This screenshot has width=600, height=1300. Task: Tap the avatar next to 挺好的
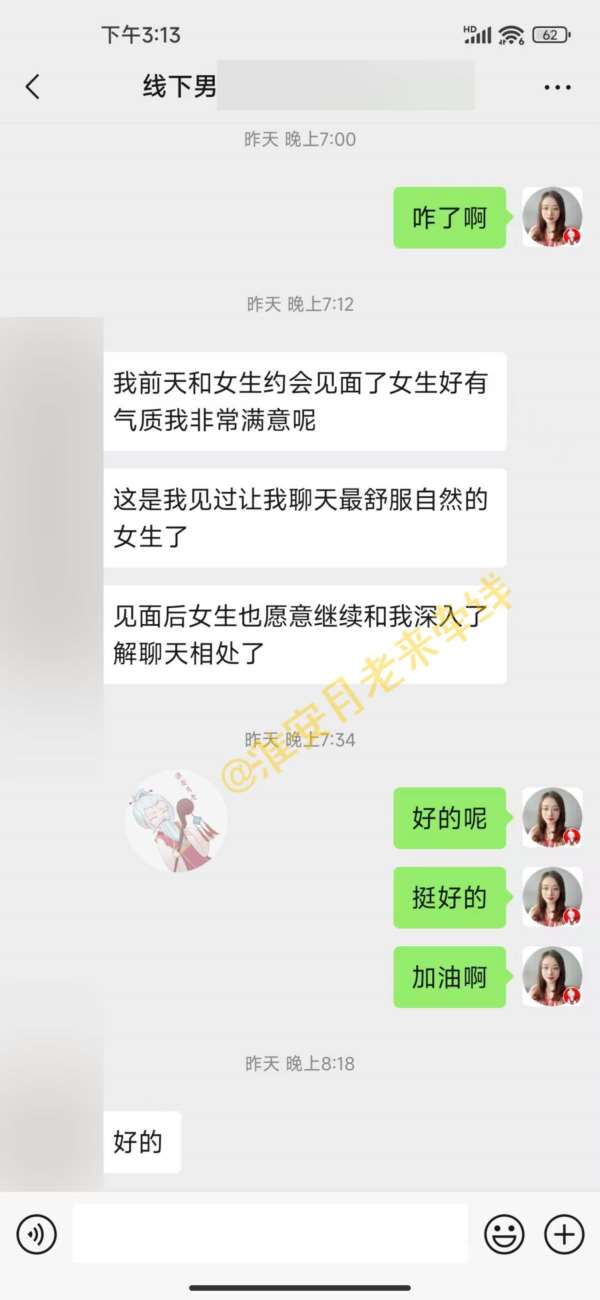[x=552, y=897]
